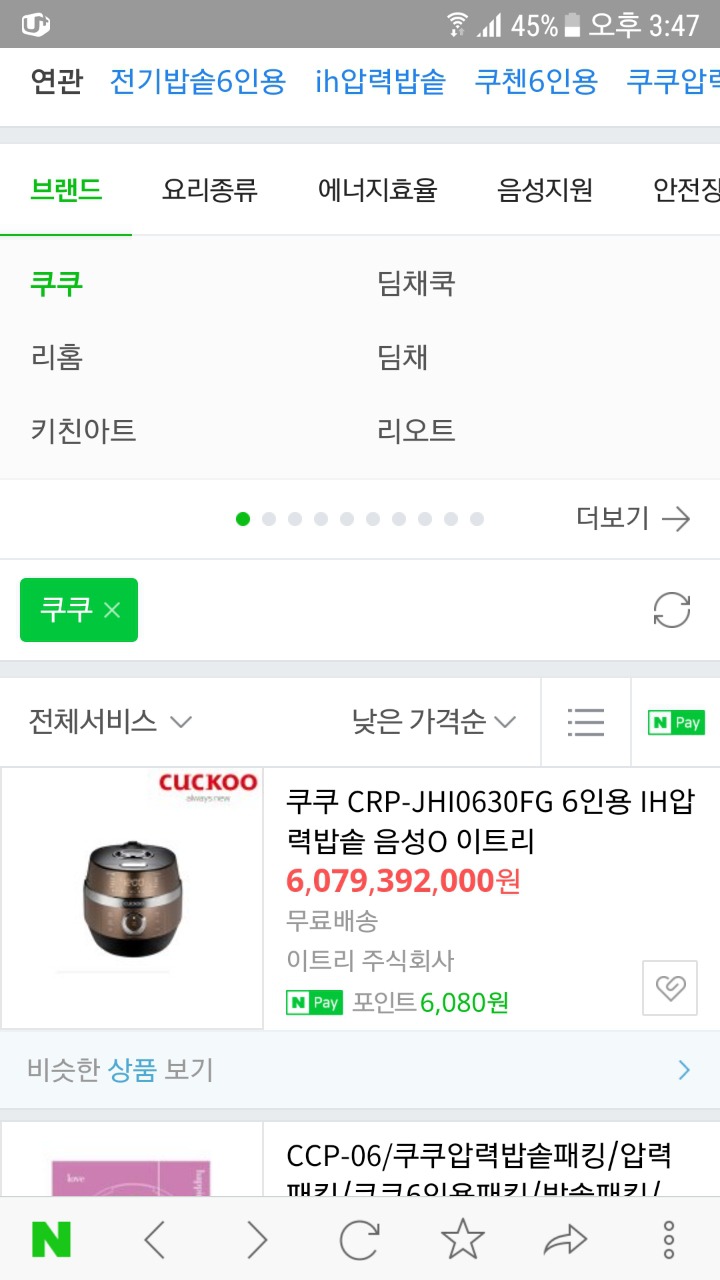This screenshot has width=720, height=1280.
Task: Switch to the 요리종류 filter tab
Action: tap(210, 189)
